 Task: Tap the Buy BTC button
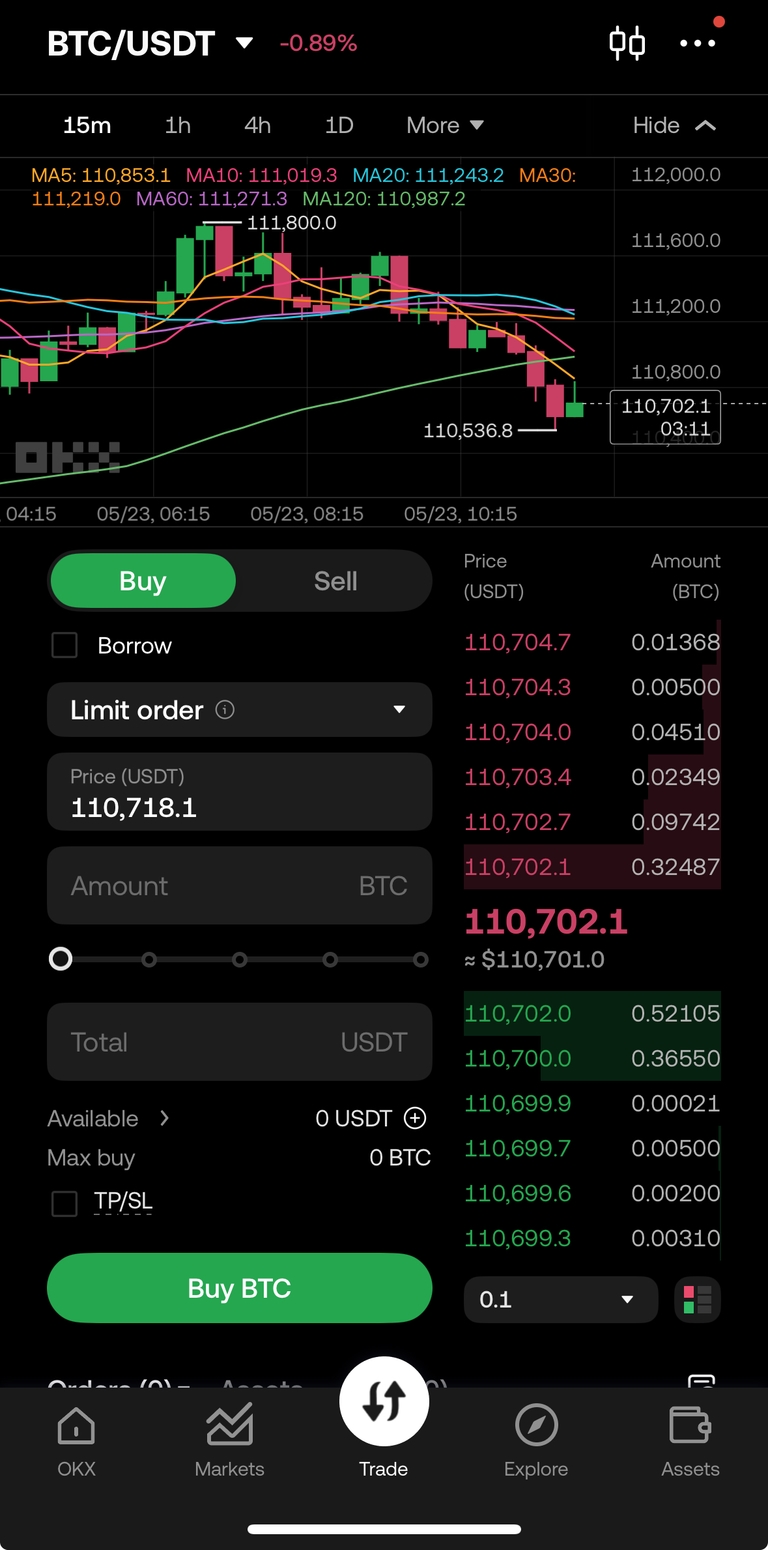[x=240, y=1288]
